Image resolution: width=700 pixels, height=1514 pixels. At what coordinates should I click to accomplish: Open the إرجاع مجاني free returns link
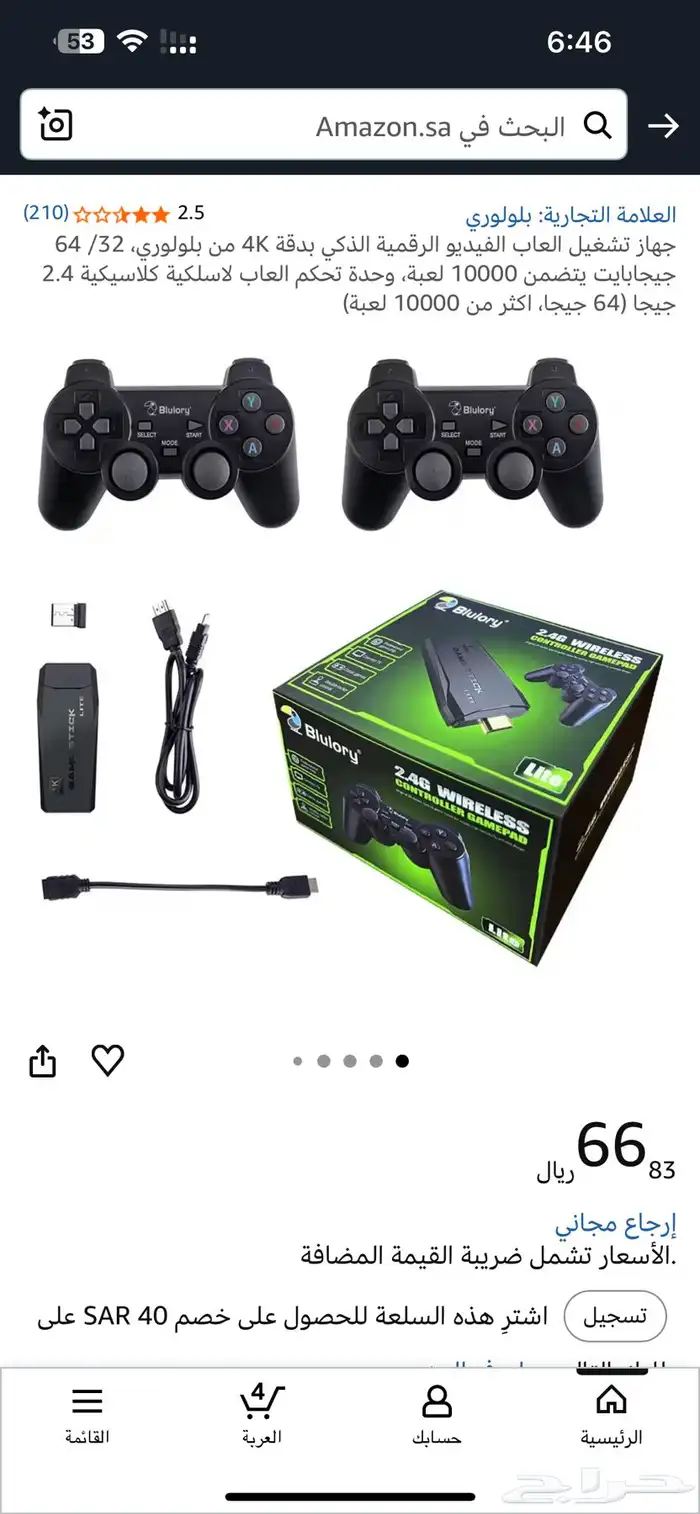click(x=616, y=1224)
